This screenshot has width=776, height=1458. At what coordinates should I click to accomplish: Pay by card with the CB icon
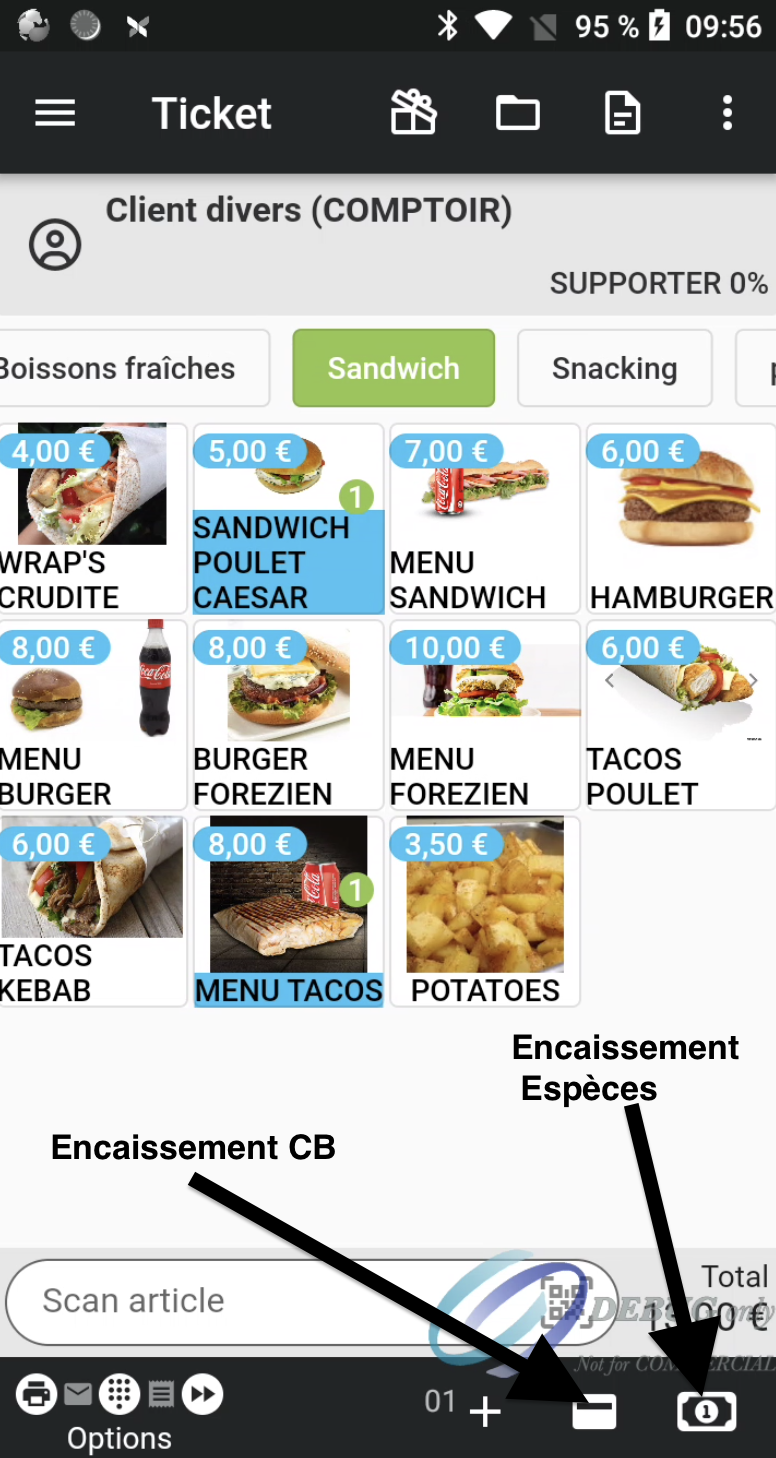[x=594, y=1412]
